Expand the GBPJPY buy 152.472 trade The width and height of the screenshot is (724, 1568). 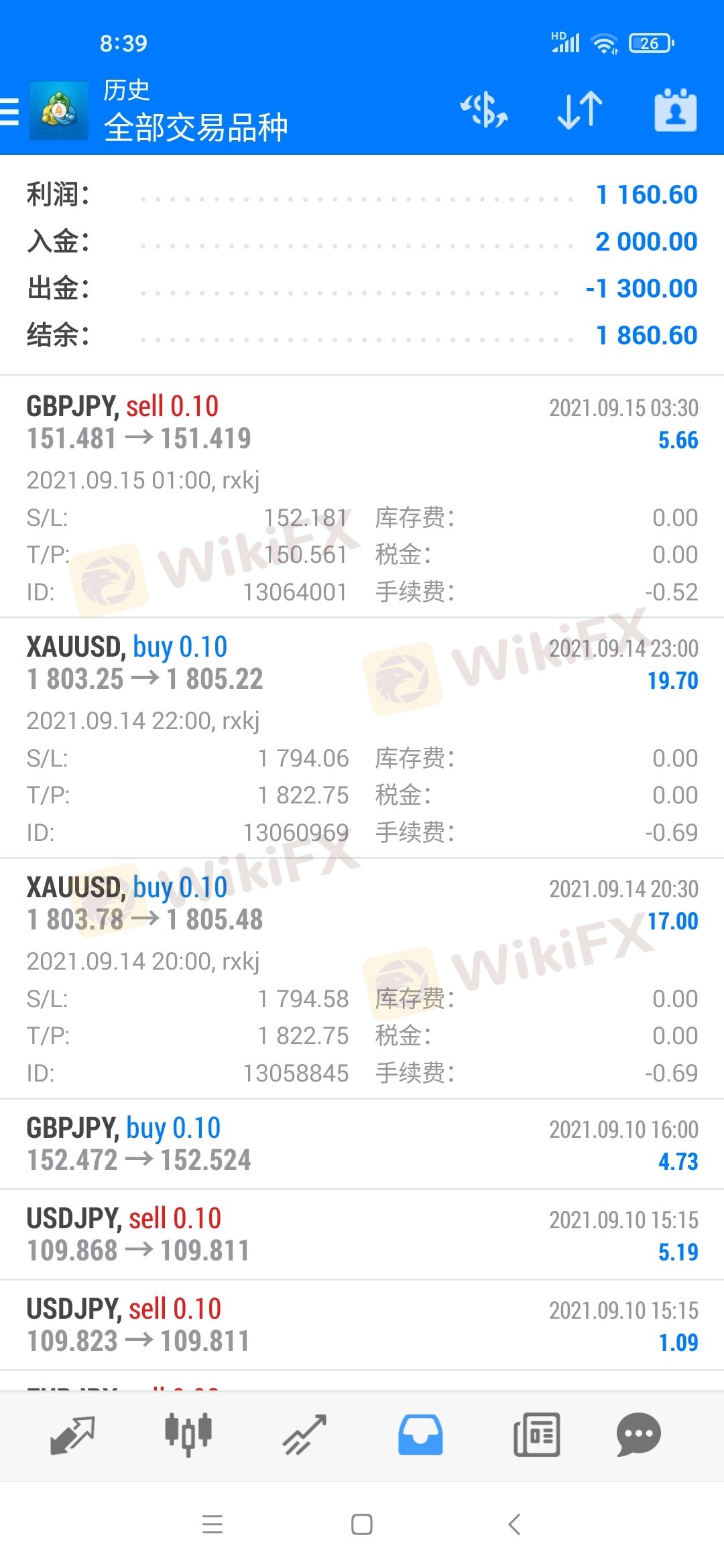(362, 1145)
